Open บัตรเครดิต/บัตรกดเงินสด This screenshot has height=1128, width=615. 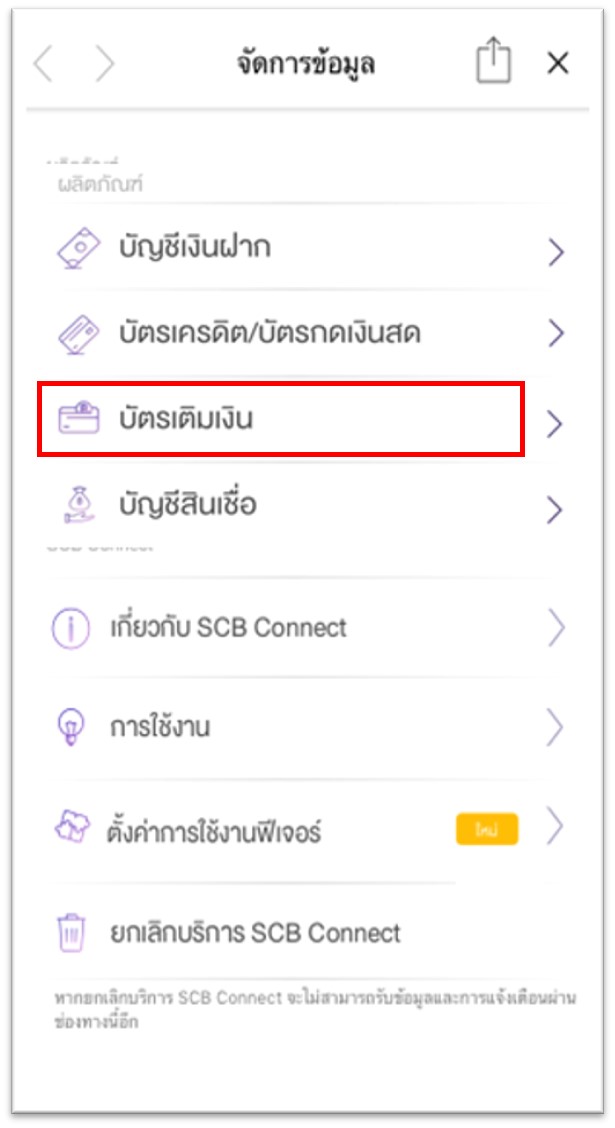(x=309, y=333)
